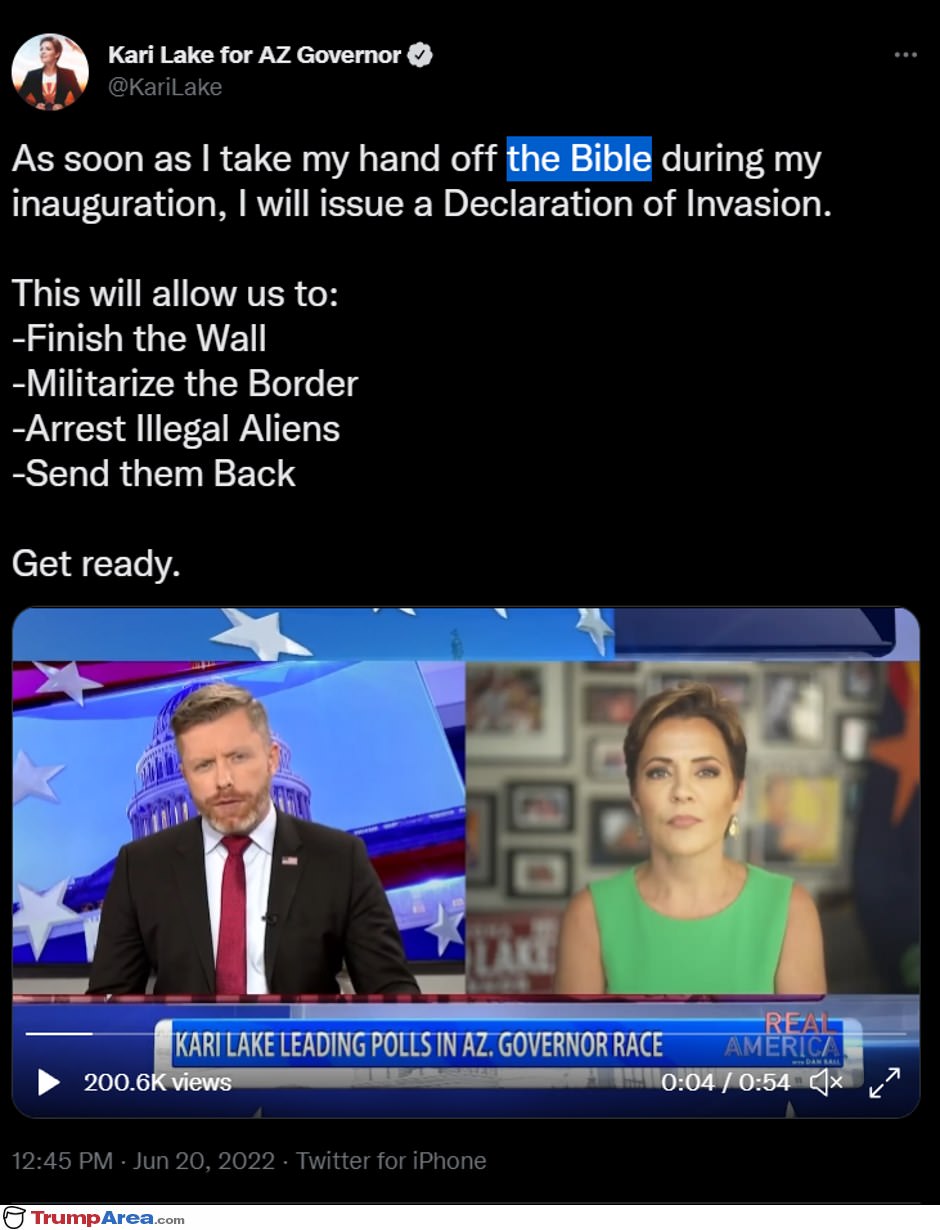Expand the video to fullscreen
Image resolution: width=940 pixels, height=1230 pixels.
click(x=884, y=1082)
